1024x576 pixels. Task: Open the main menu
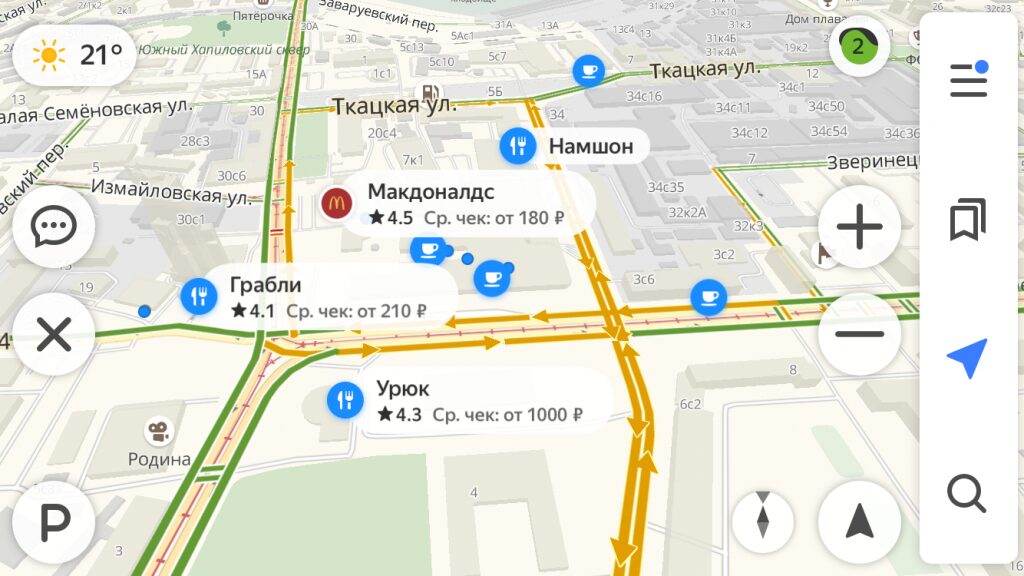tap(968, 79)
